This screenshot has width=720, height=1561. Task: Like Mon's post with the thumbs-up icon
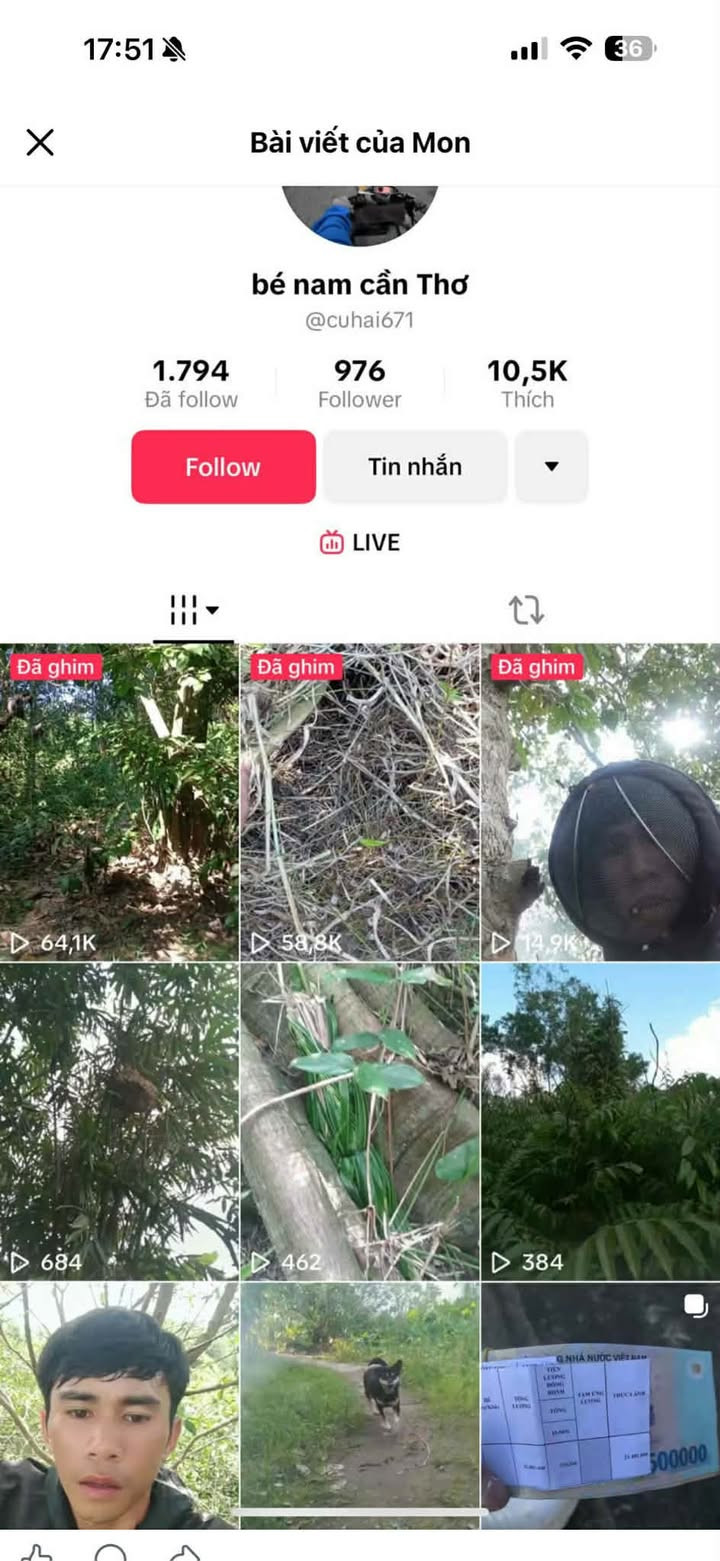coord(37,1552)
